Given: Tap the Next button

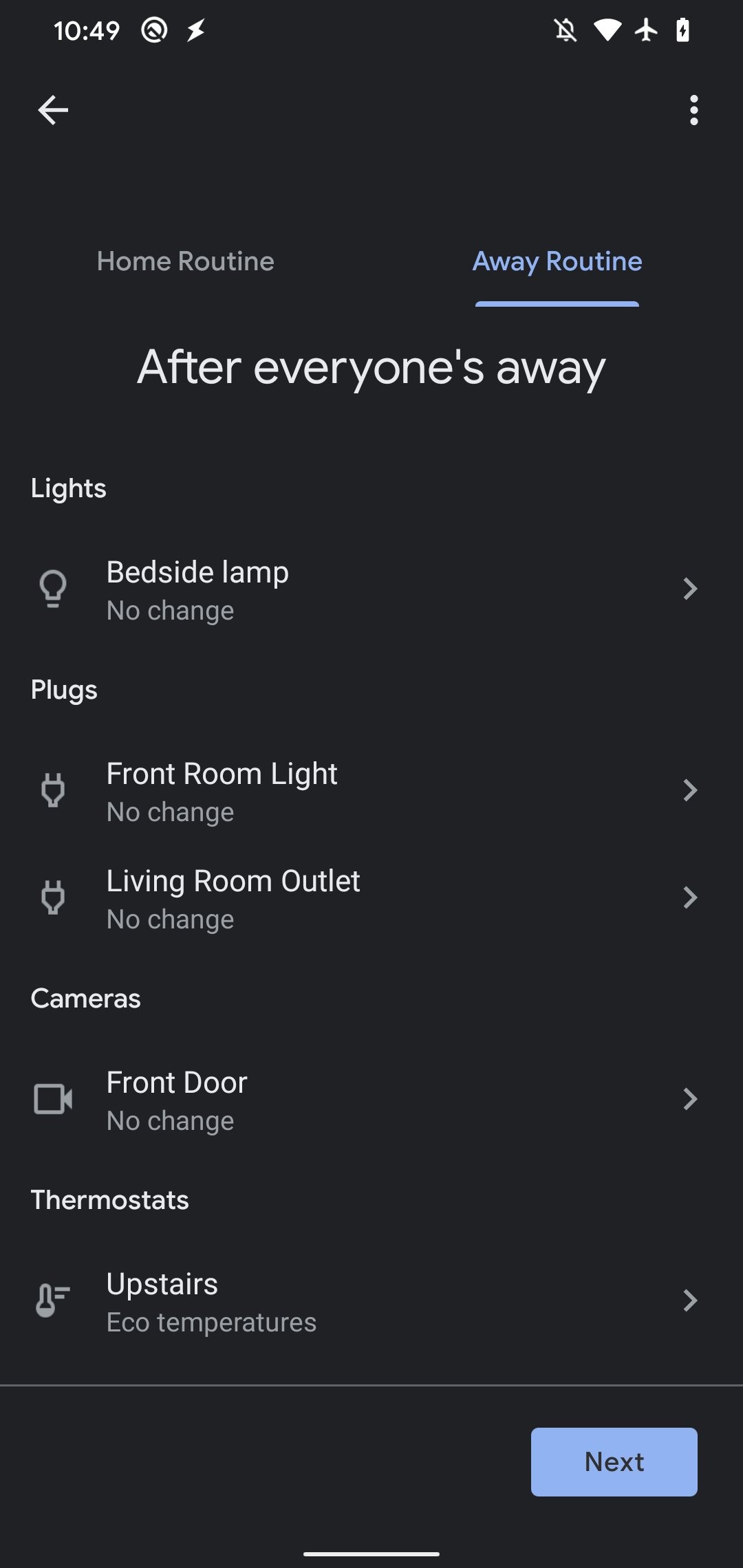Looking at the screenshot, I should pyautogui.click(x=614, y=1462).
